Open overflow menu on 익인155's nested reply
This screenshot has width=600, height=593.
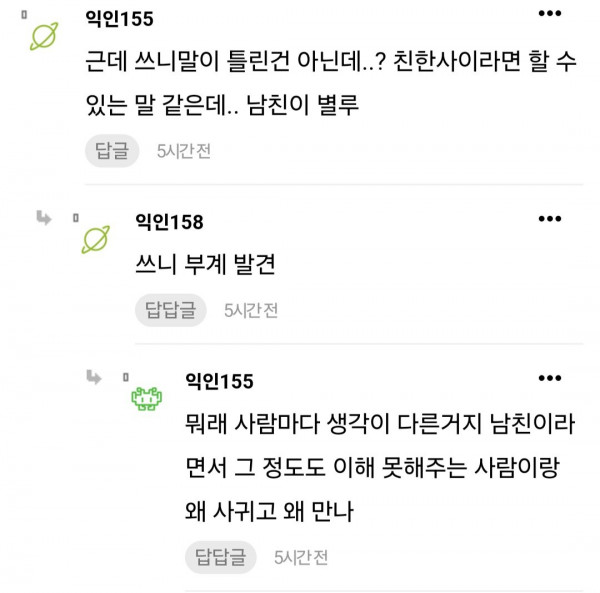click(550, 377)
